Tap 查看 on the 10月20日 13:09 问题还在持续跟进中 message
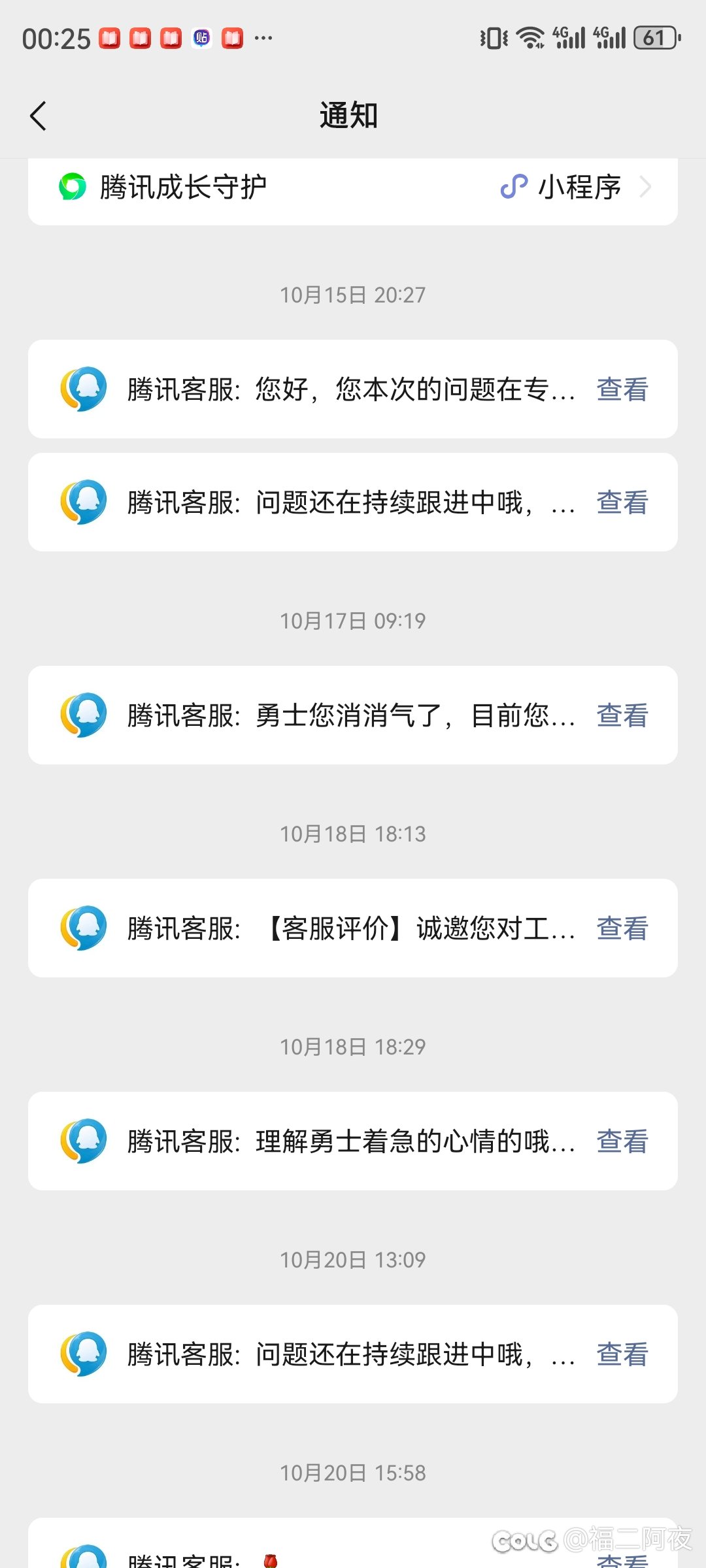Screen dimensions: 706x1568 622,1355
